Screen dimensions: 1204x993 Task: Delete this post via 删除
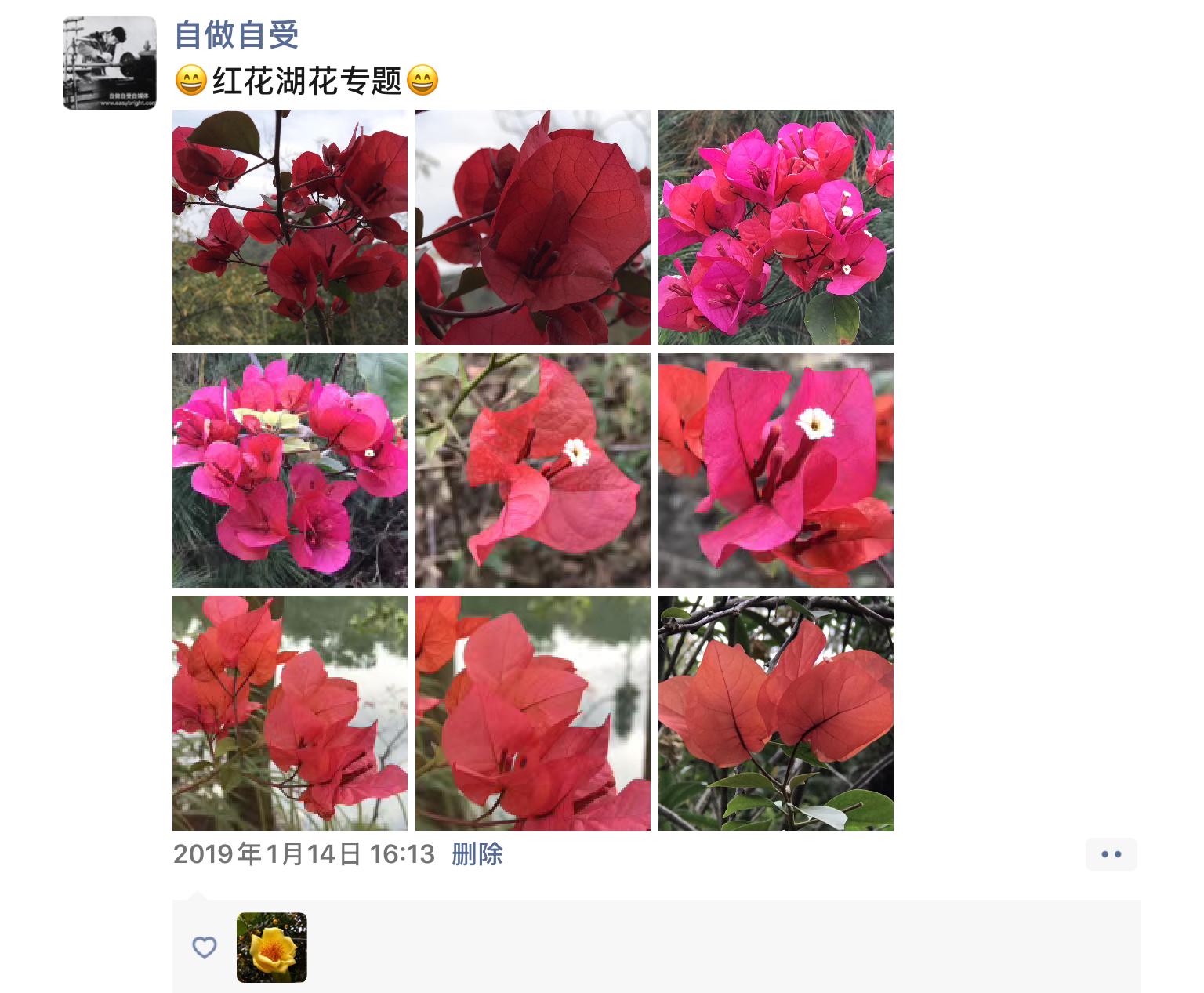point(477,854)
